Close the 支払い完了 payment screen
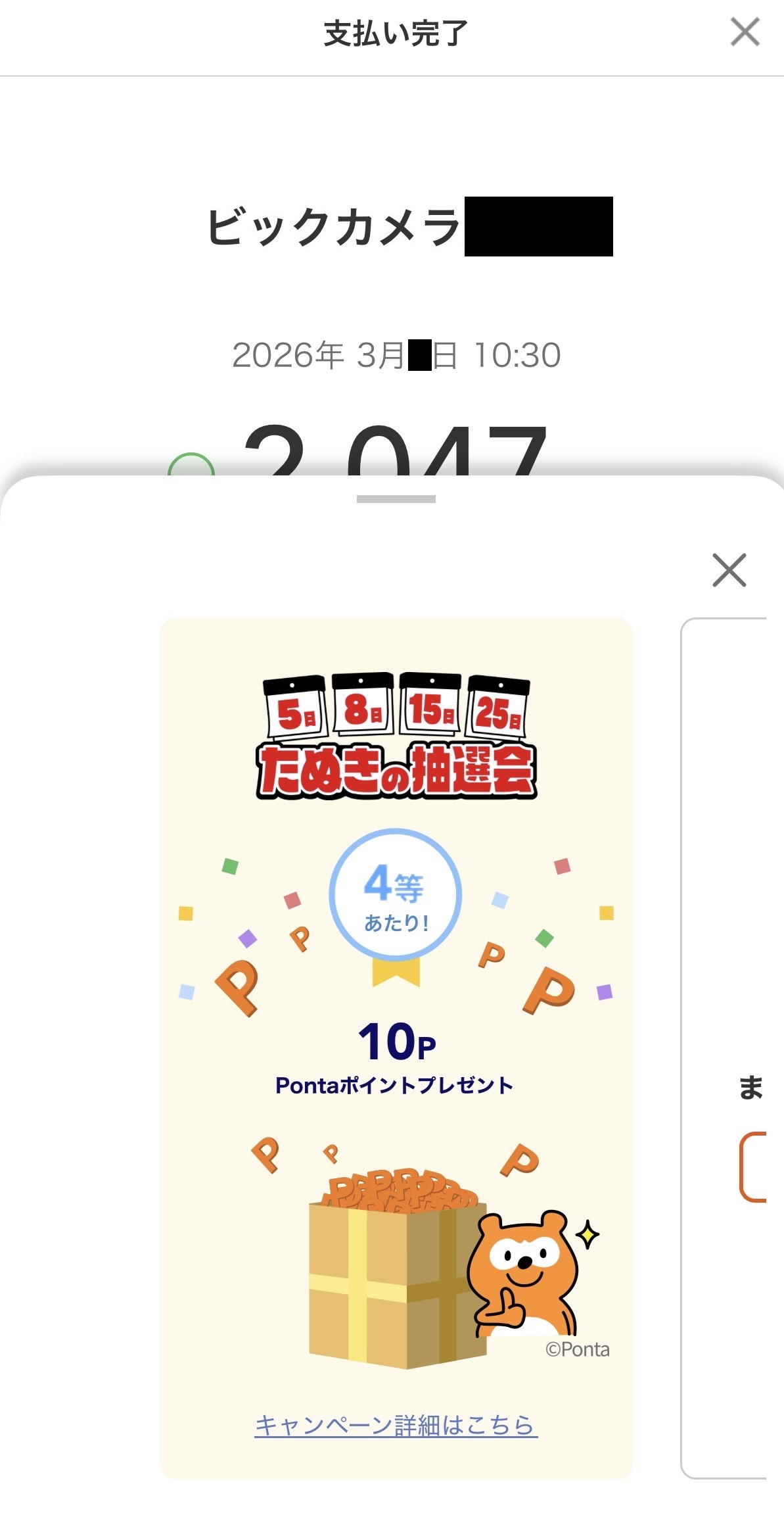784x1517 pixels. tap(745, 32)
